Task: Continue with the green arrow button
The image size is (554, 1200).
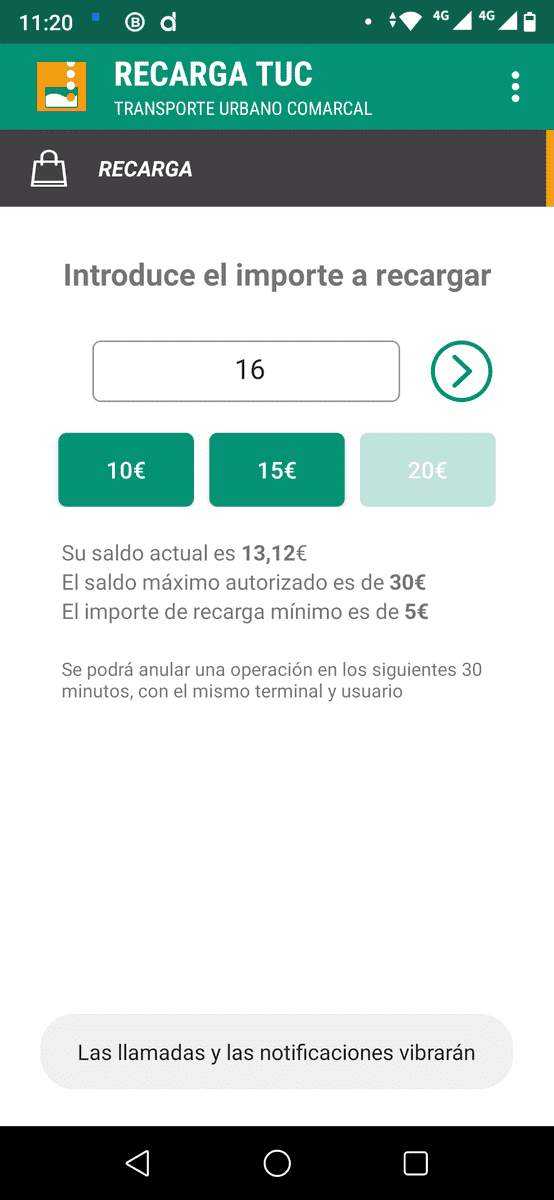Action: [x=461, y=371]
